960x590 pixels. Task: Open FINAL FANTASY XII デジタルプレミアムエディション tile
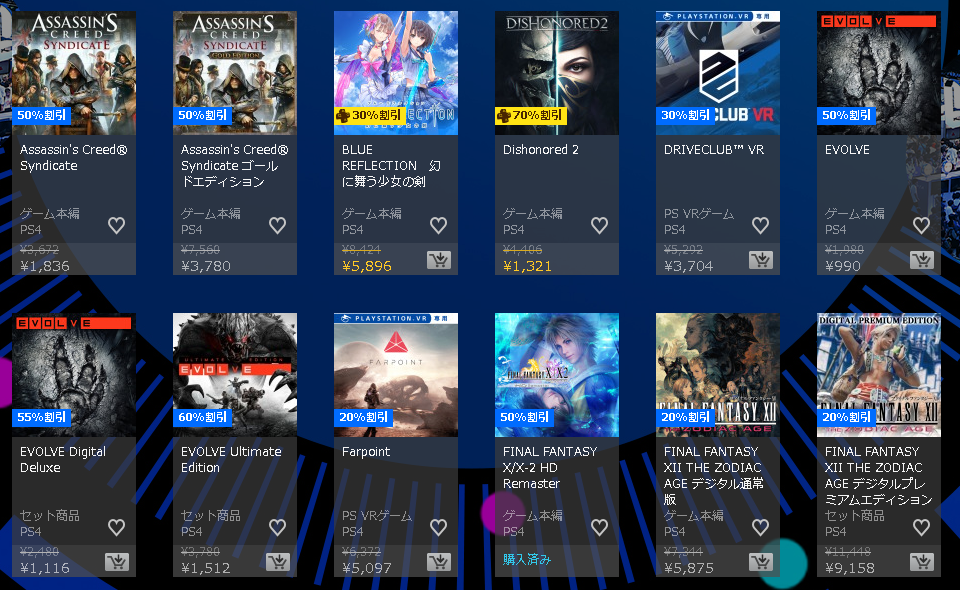(x=878, y=375)
